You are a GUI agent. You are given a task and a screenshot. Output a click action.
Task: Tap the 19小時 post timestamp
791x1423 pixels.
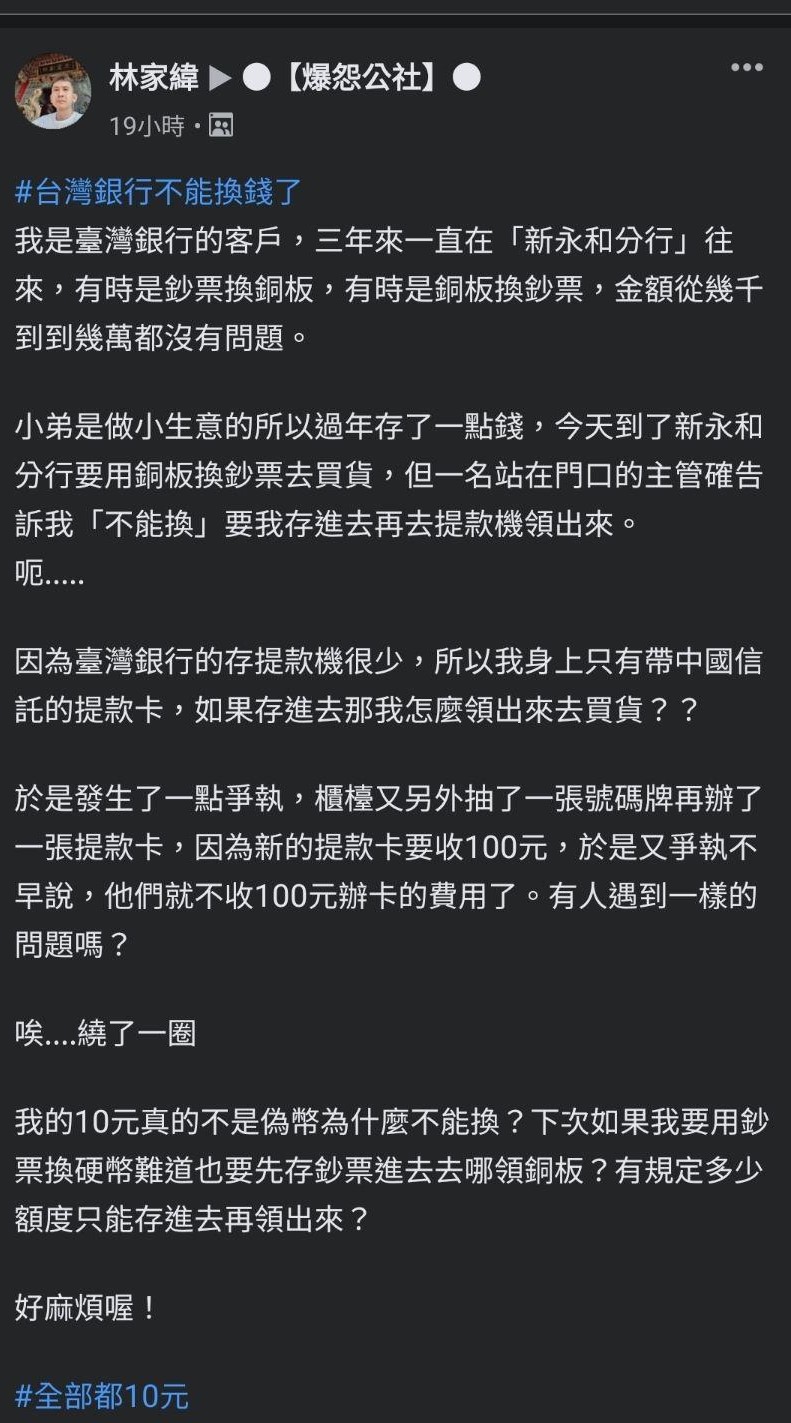[x=147, y=126]
